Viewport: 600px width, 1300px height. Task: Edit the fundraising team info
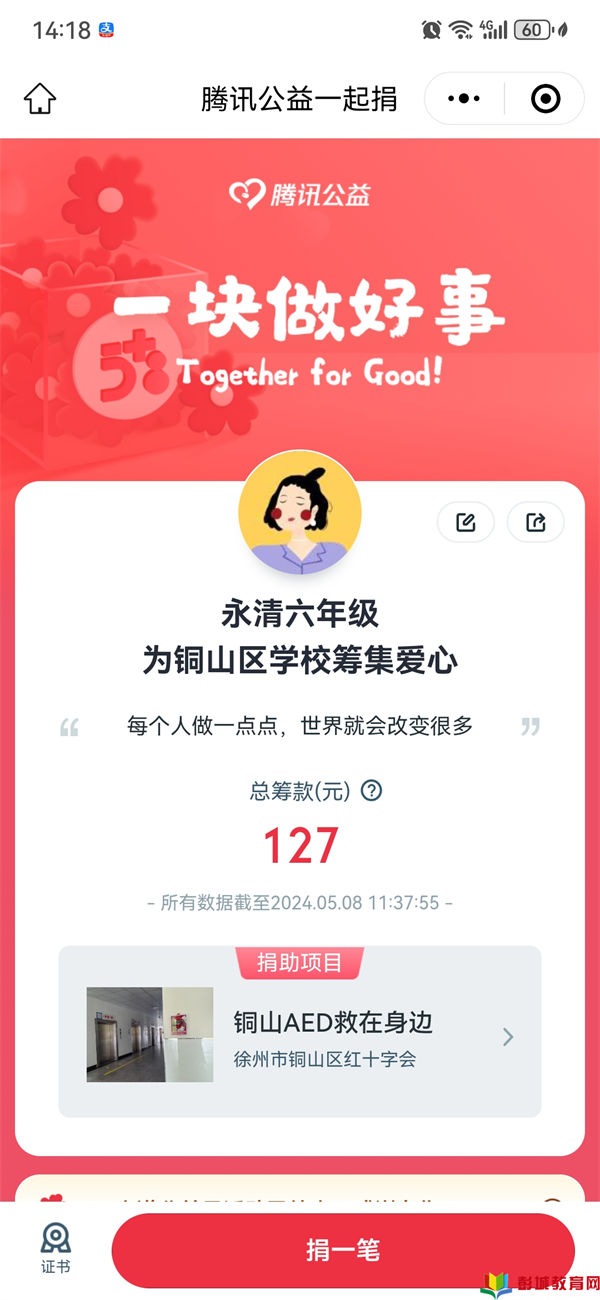click(x=465, y=522)
